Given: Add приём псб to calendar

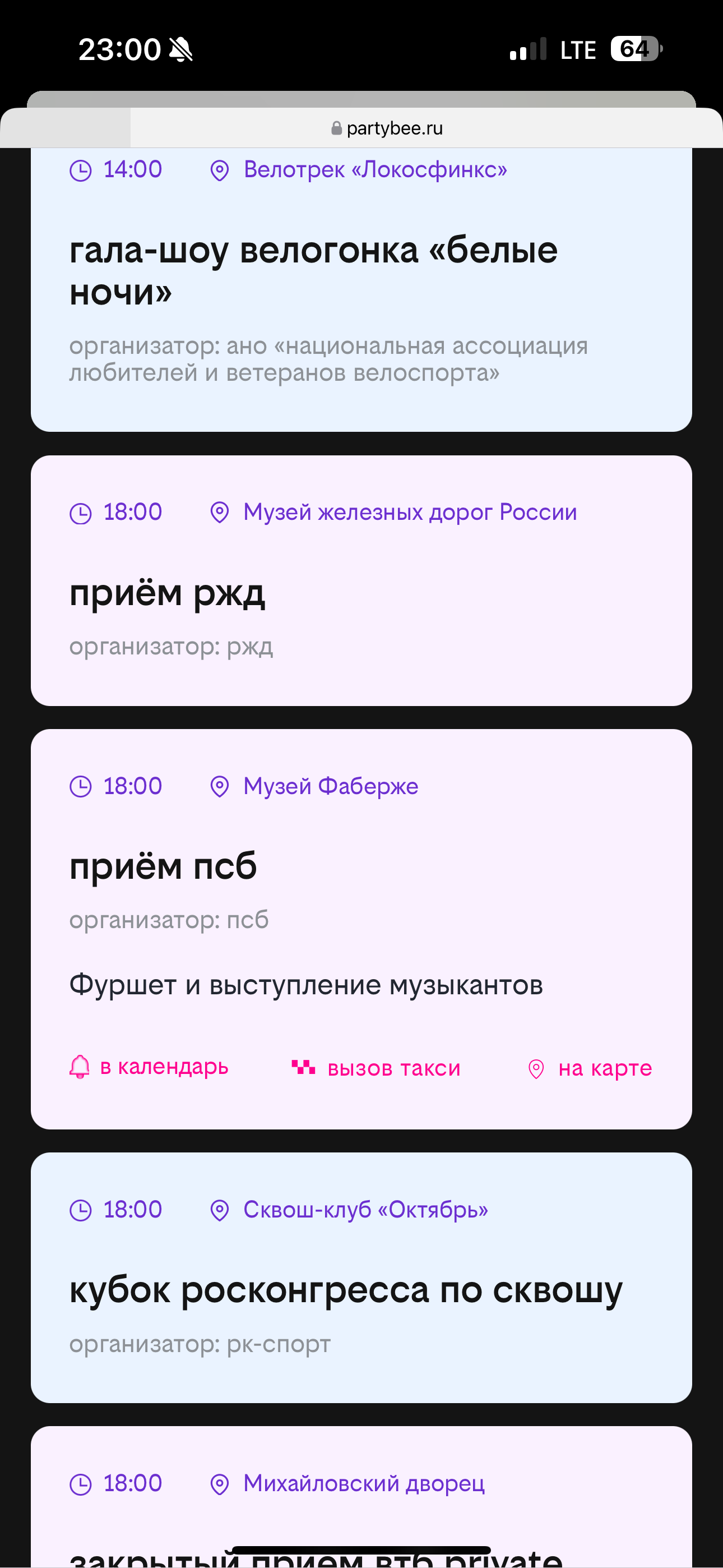Looking at the screenshot, I should tap(149, 1067).
